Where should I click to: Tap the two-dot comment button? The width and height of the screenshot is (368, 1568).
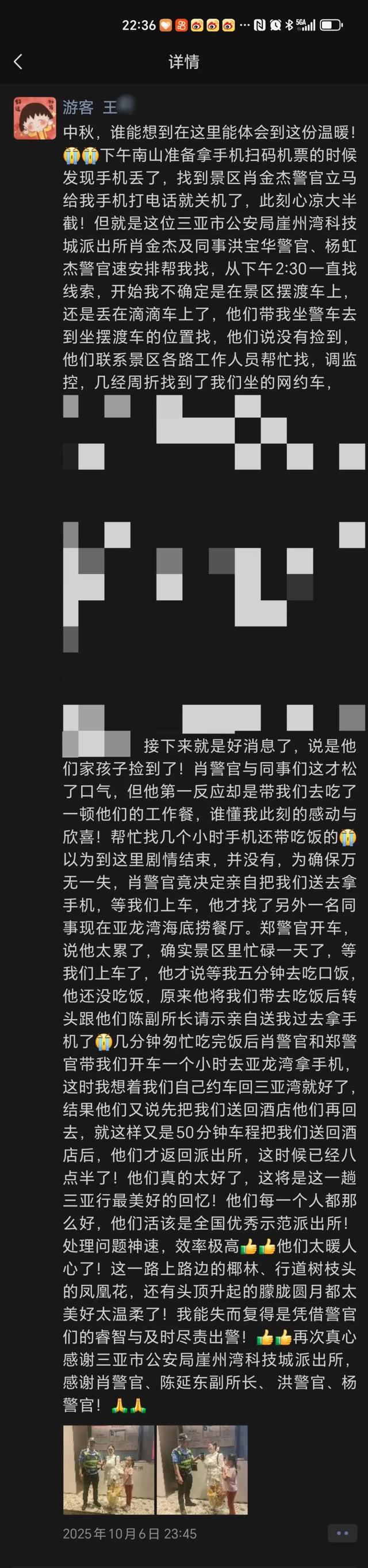(343, 1533)
